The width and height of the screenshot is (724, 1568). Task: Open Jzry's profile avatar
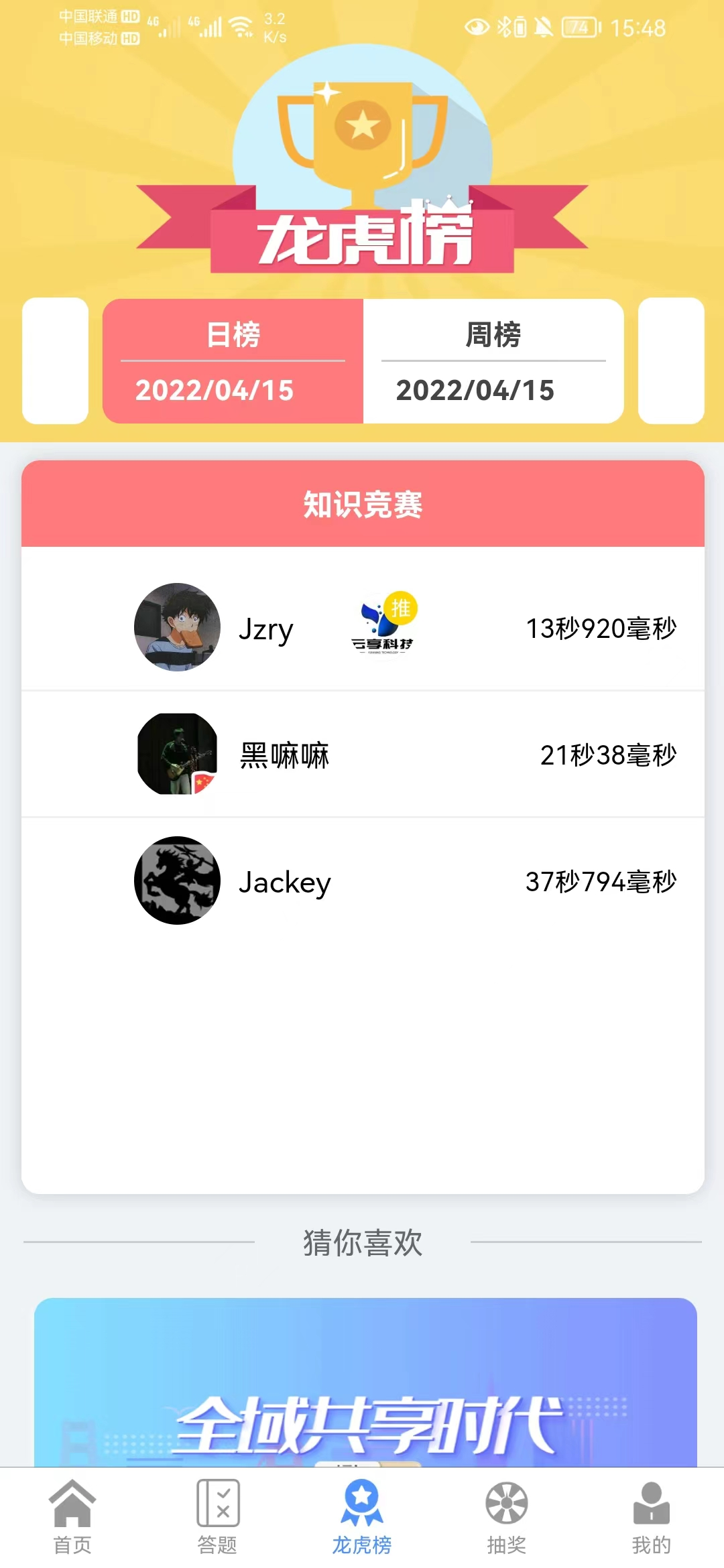176,627
